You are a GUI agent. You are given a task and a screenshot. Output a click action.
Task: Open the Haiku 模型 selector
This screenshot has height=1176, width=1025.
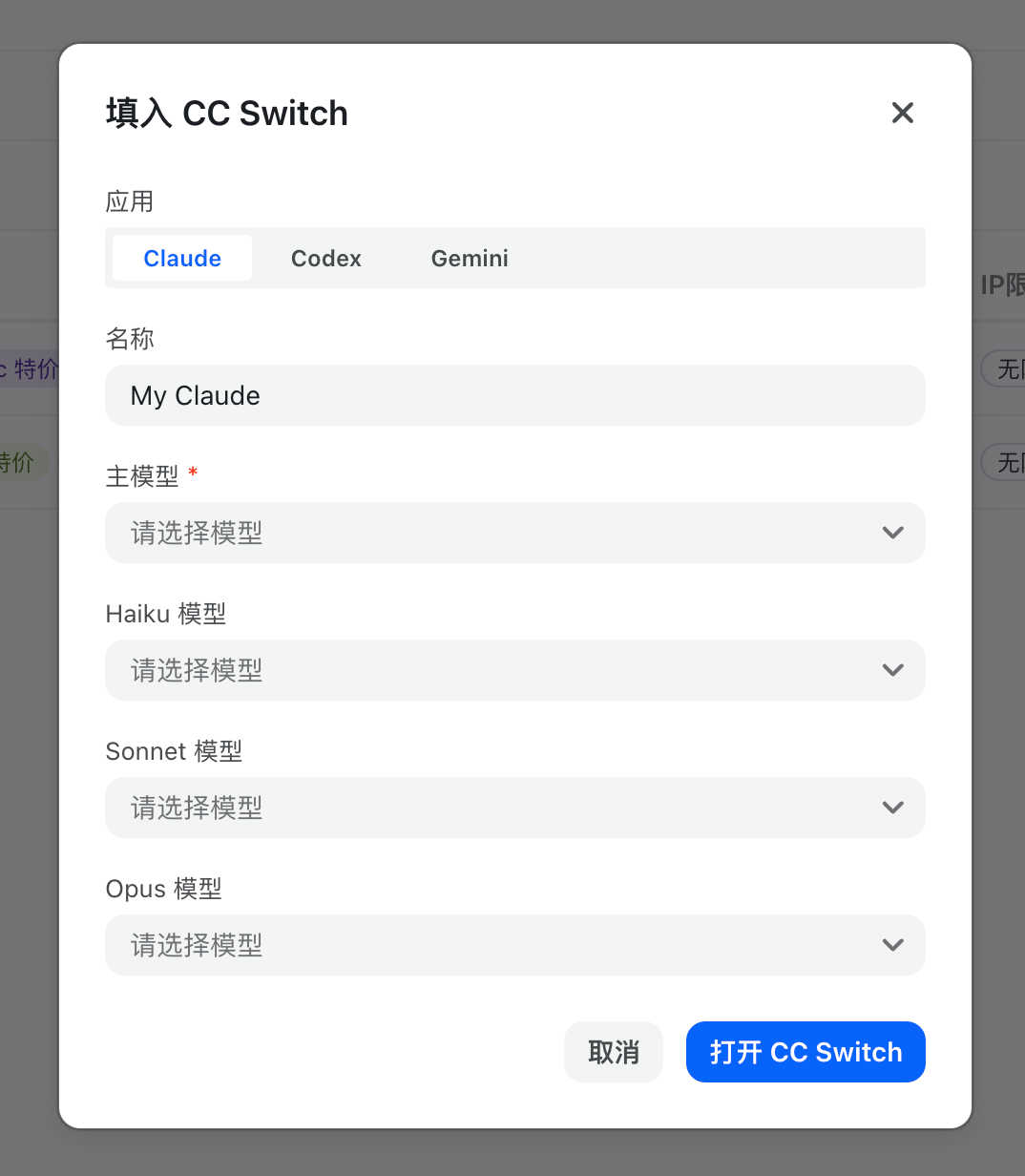pyautogui.click(x=515, y=670)
